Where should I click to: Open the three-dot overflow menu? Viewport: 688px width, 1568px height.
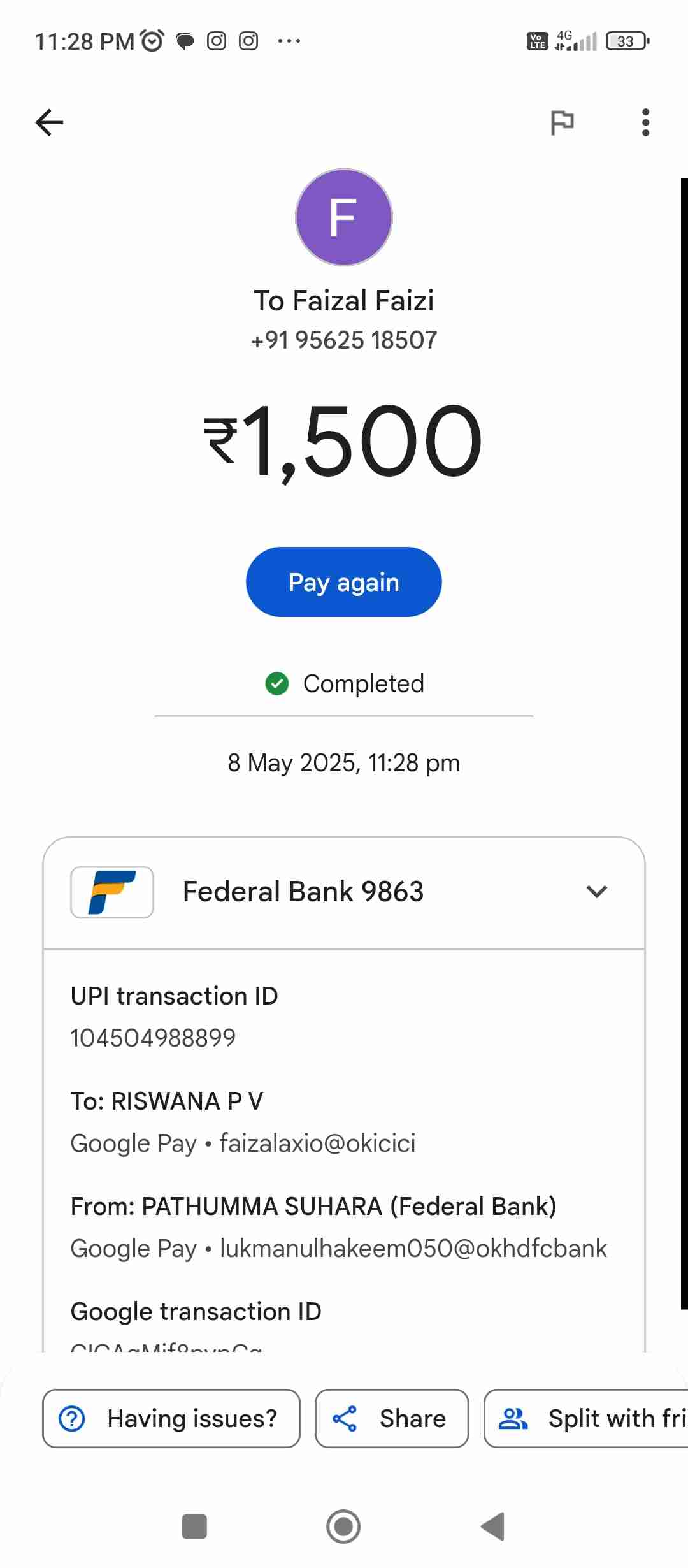coord(645,122)
